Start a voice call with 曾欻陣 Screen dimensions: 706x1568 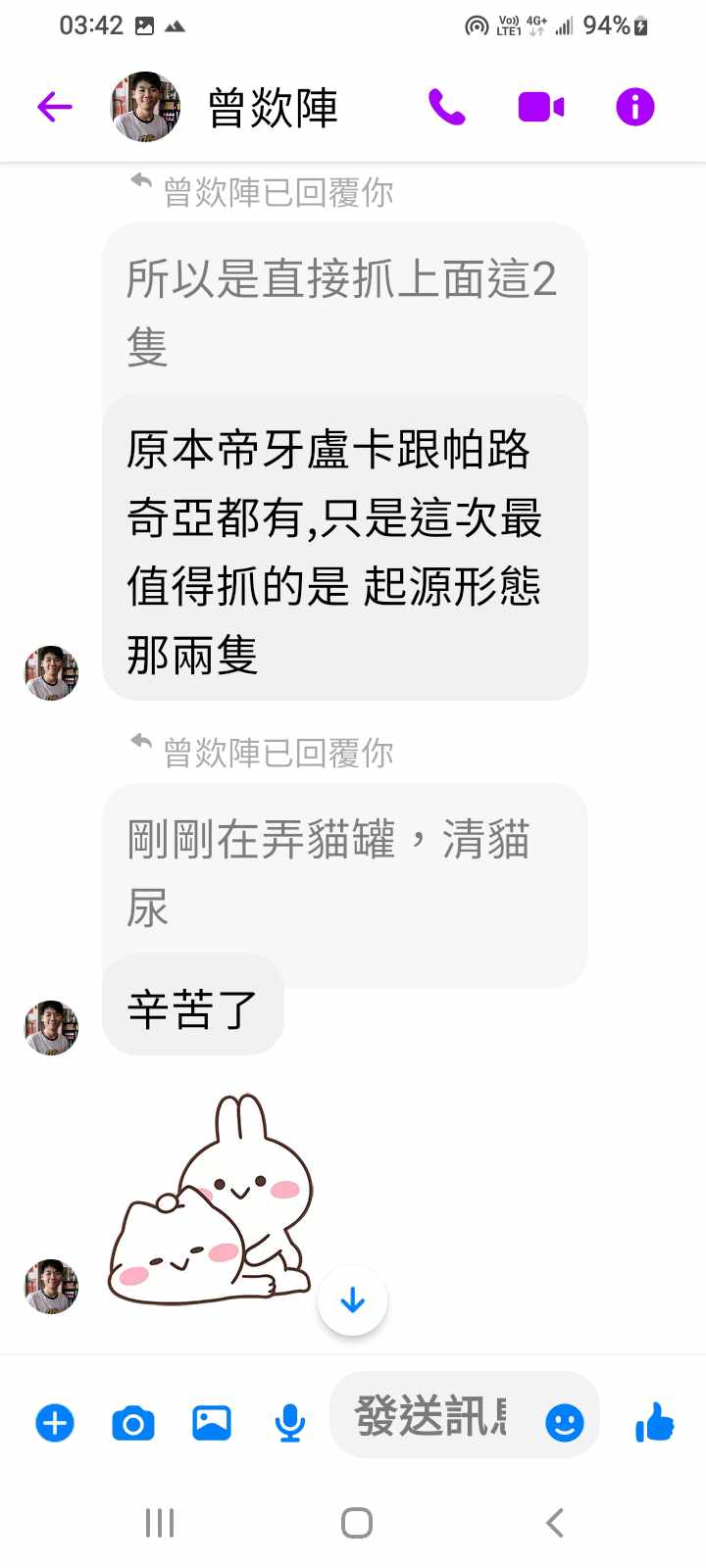click(447, 107)
